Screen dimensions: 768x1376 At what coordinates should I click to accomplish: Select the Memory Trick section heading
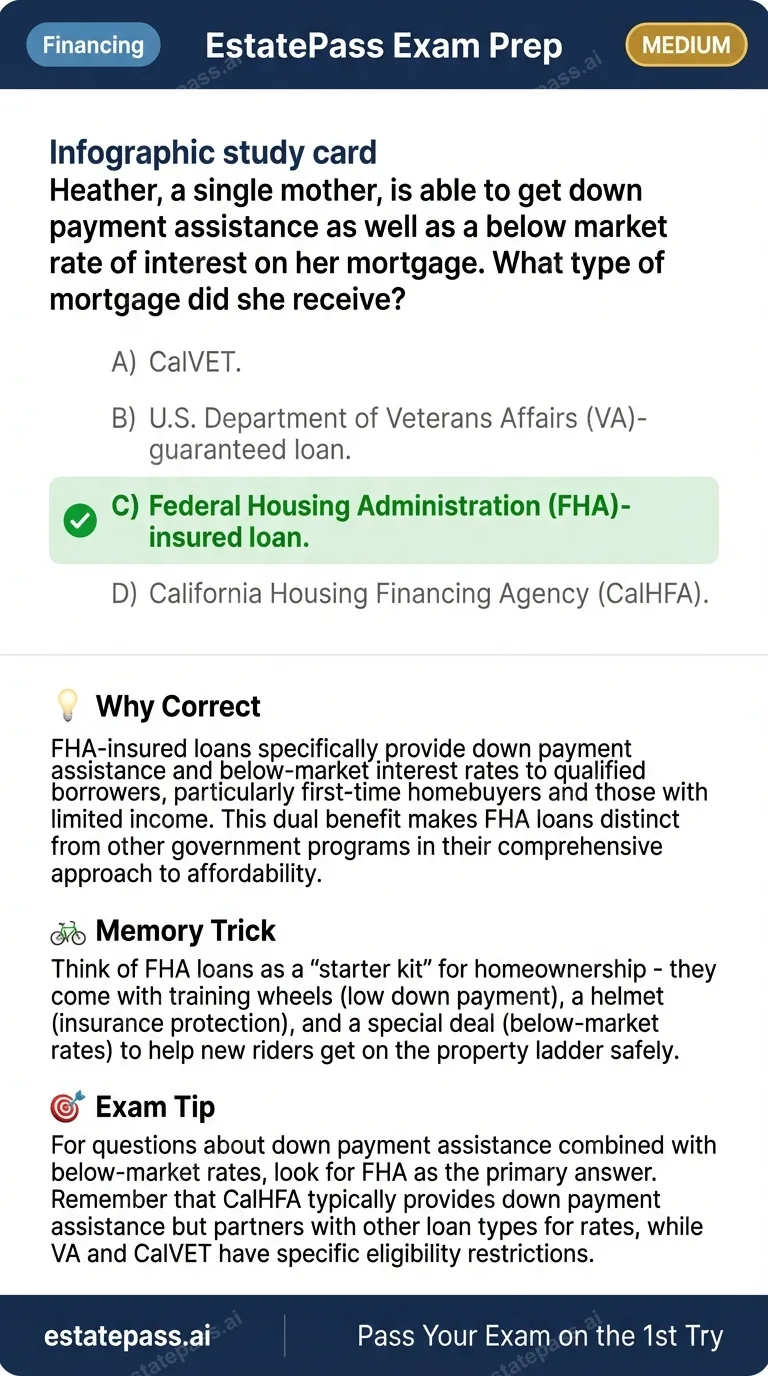point(186,930)
